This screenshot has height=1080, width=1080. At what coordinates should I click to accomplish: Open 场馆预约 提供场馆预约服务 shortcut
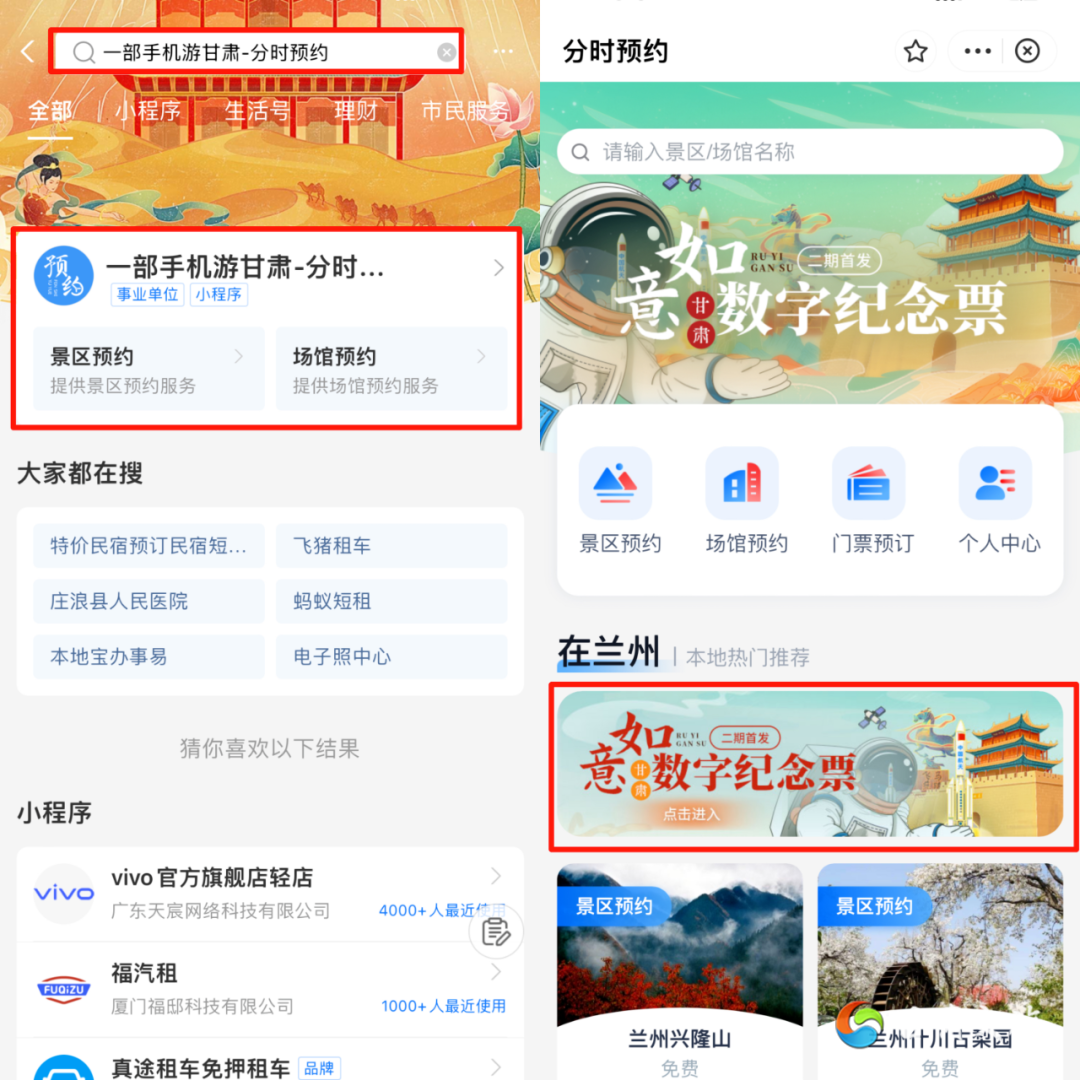[x=391, y=369]
